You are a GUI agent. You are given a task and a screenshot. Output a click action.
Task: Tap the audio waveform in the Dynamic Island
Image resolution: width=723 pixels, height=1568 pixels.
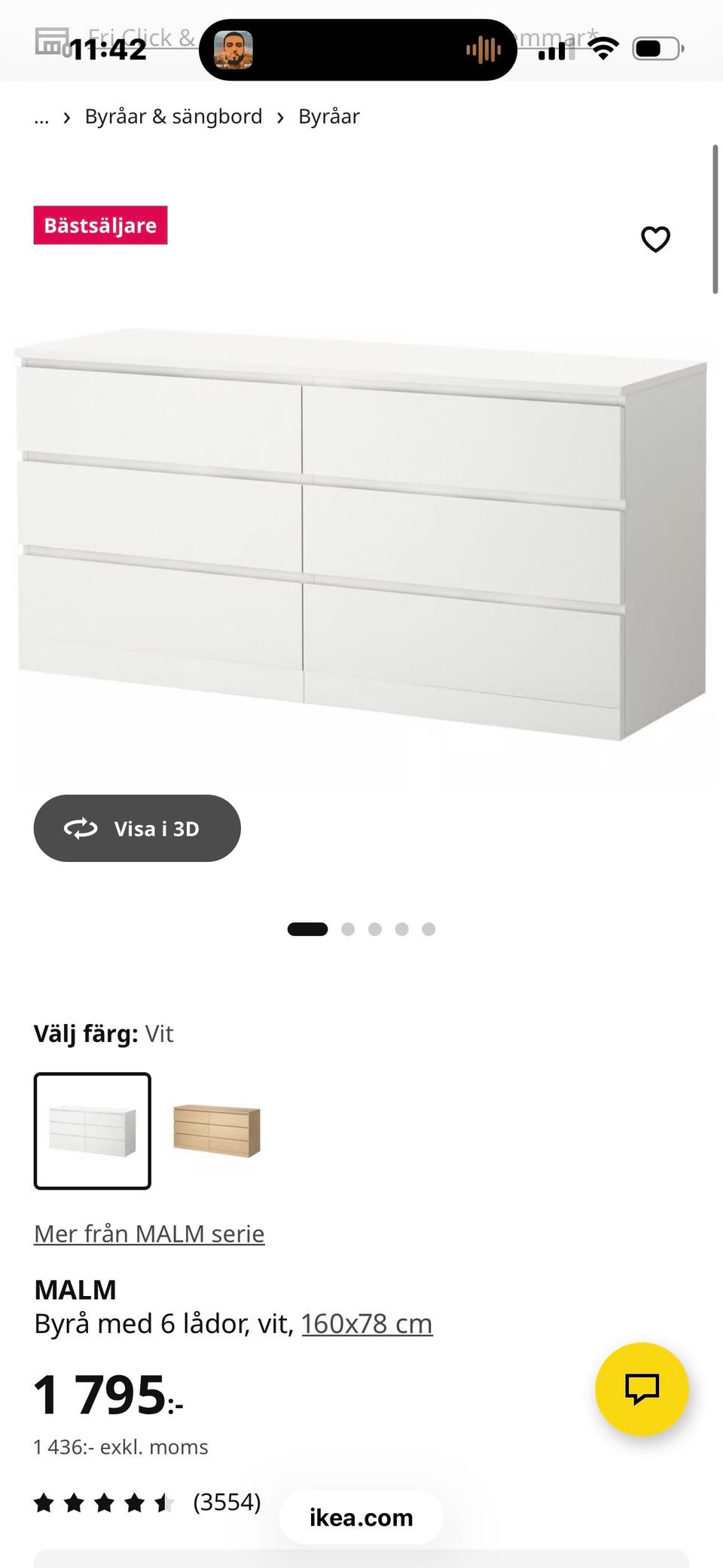[x=483, y=50]
